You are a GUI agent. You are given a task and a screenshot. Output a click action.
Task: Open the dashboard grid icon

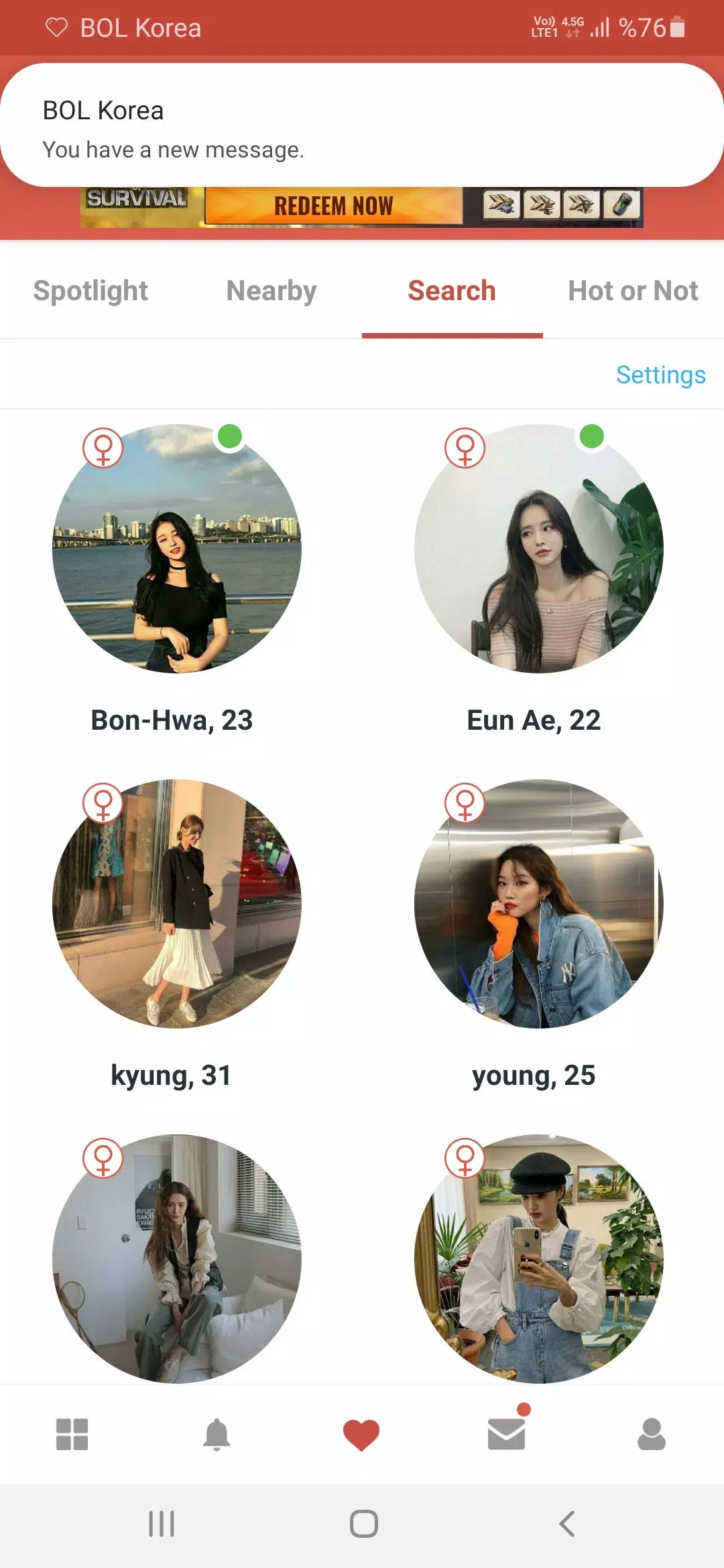(72, 1435)
